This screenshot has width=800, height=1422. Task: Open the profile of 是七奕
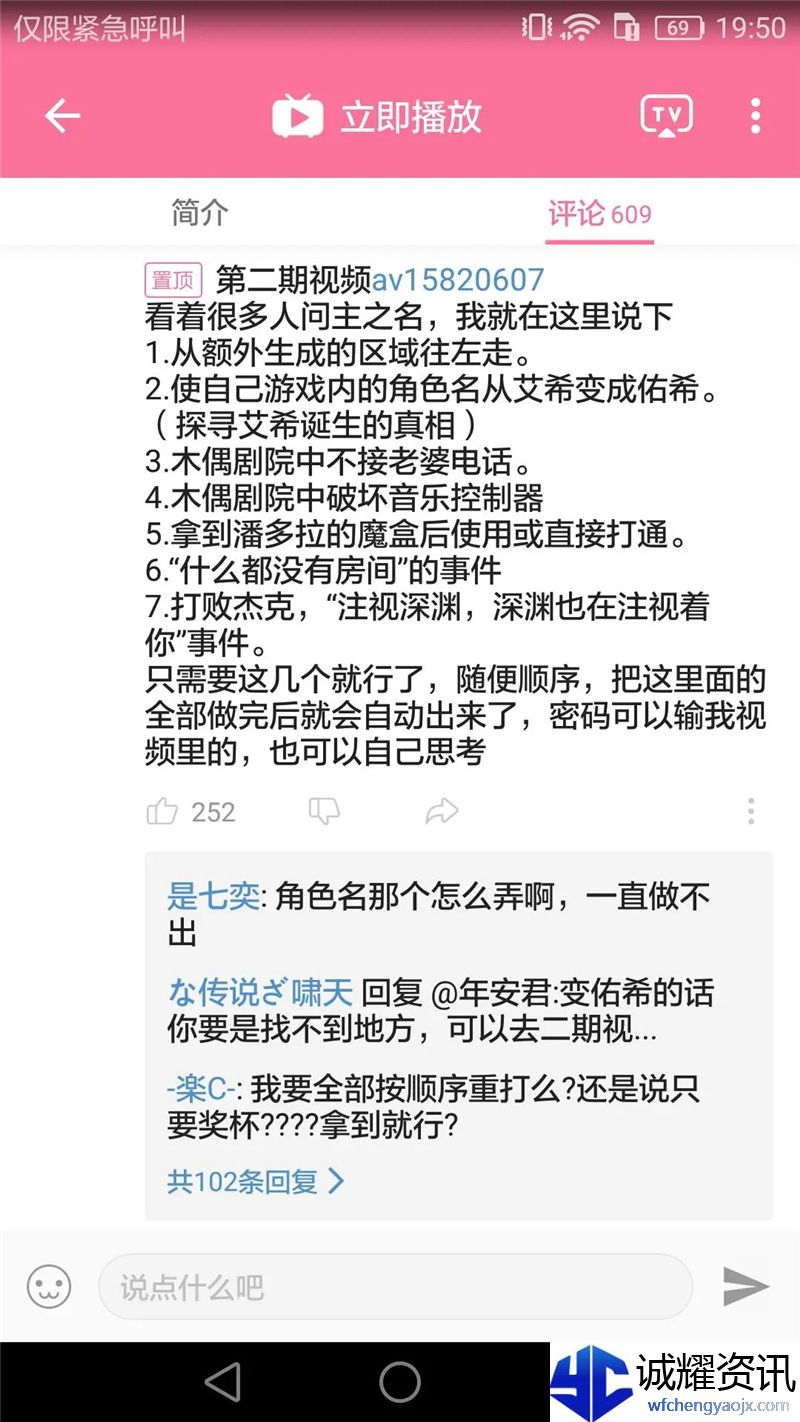click(213, 896)
